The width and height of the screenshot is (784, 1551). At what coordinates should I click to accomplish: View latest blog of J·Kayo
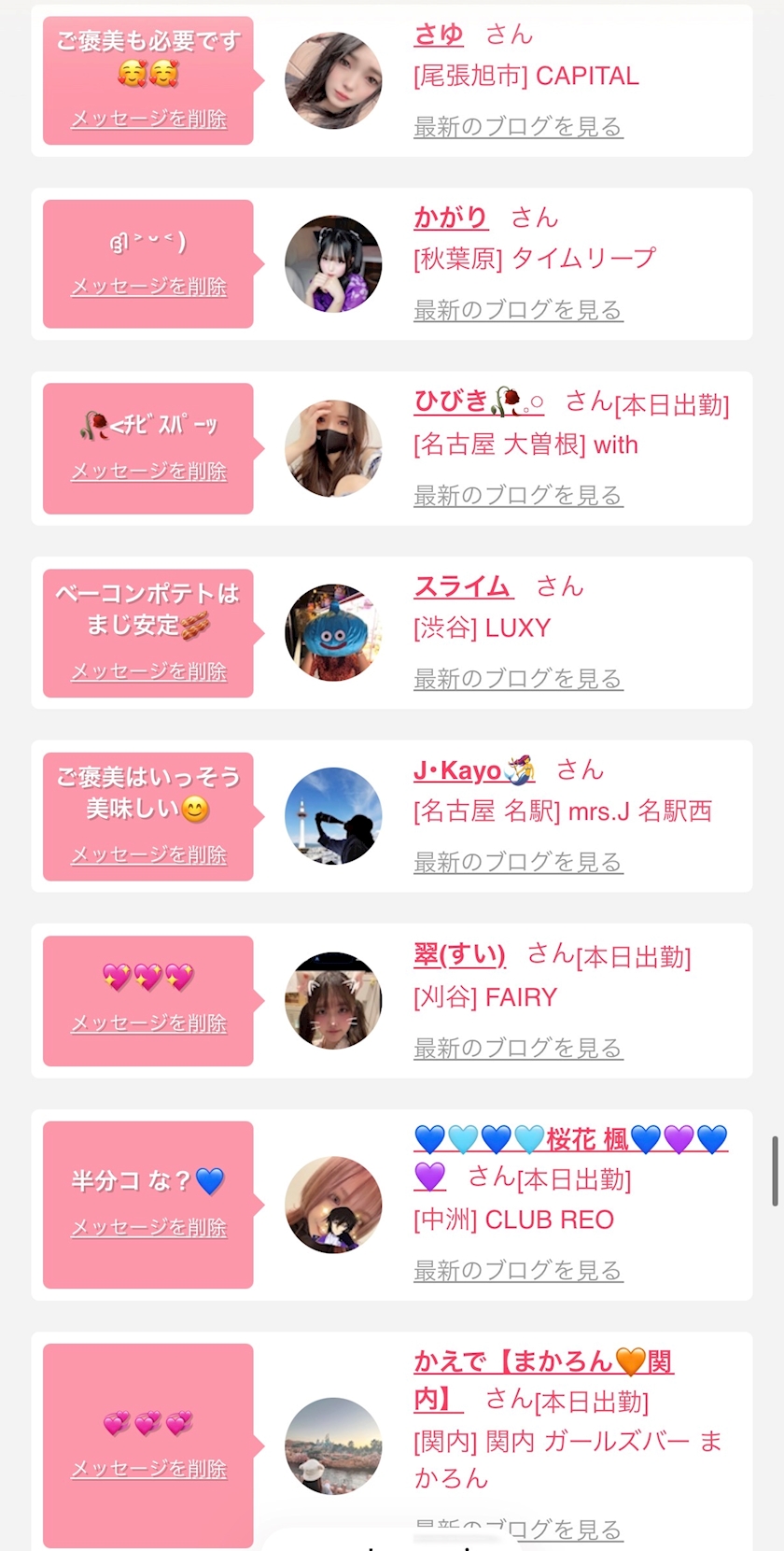(x=518, y=863)
